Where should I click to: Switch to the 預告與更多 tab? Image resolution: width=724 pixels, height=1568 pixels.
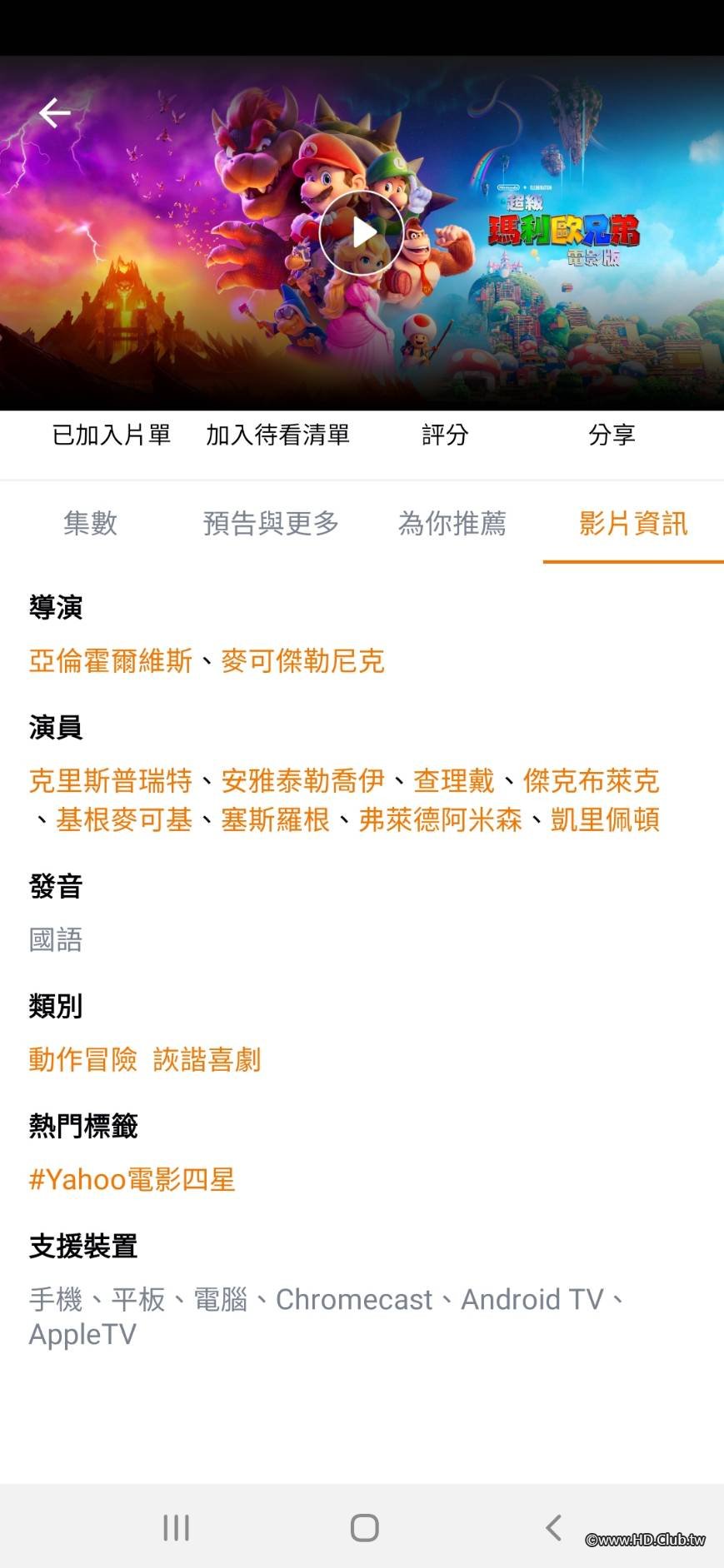click(271, 524)
